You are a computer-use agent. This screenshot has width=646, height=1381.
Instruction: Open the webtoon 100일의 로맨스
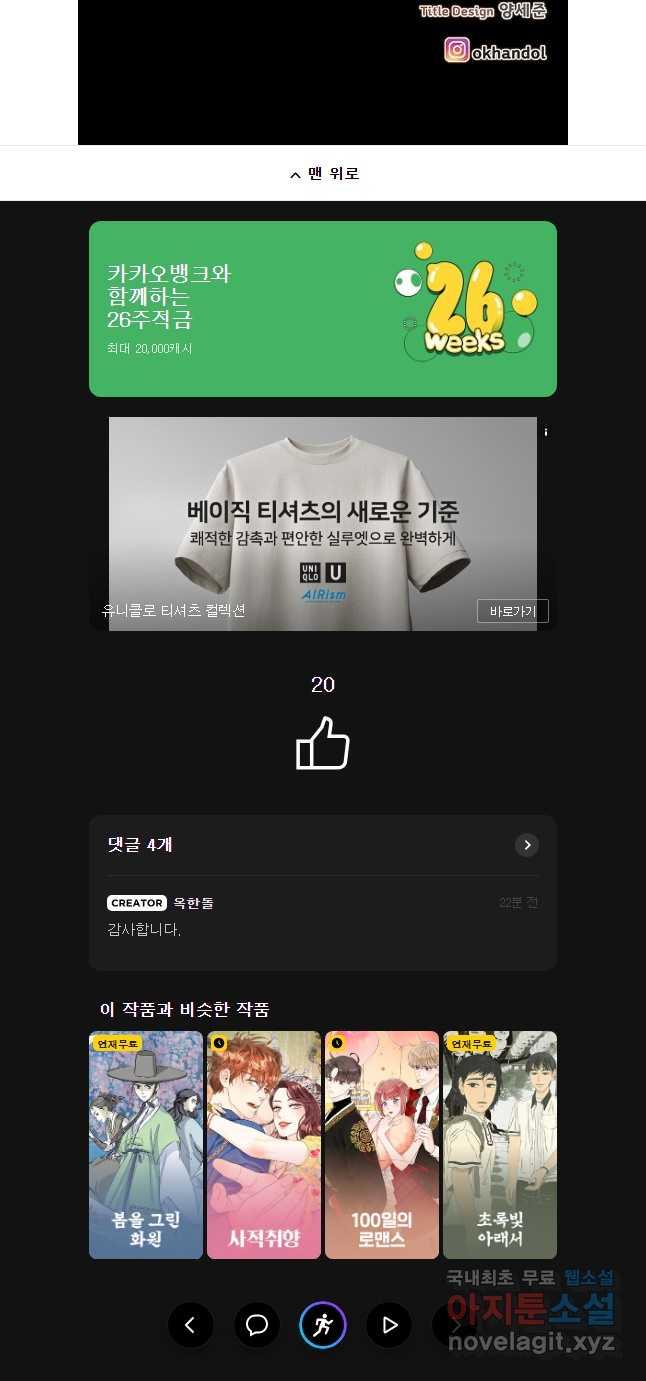pos(382,1145)
